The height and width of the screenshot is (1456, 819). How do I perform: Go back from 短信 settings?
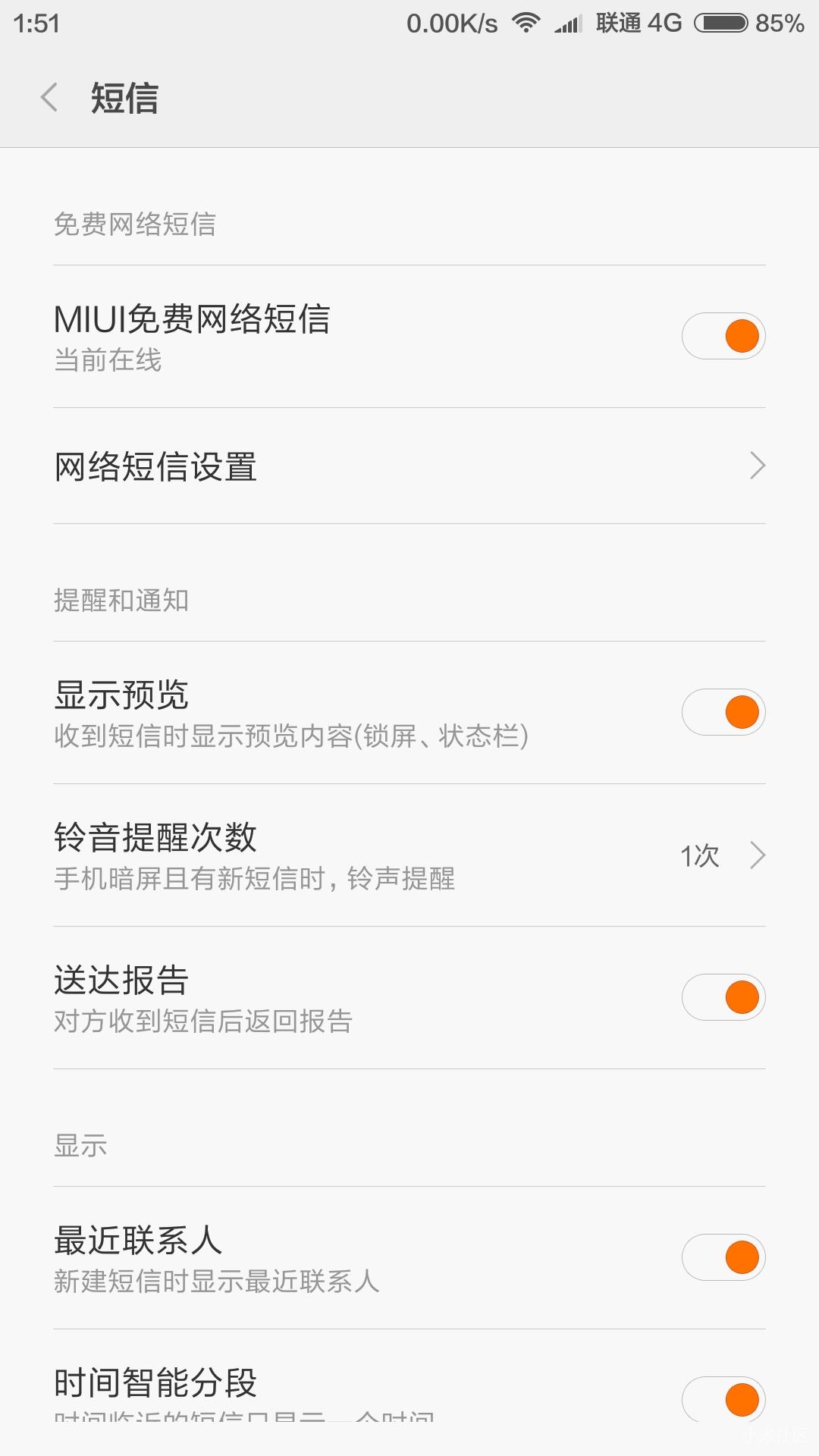(x=50, y=98)
